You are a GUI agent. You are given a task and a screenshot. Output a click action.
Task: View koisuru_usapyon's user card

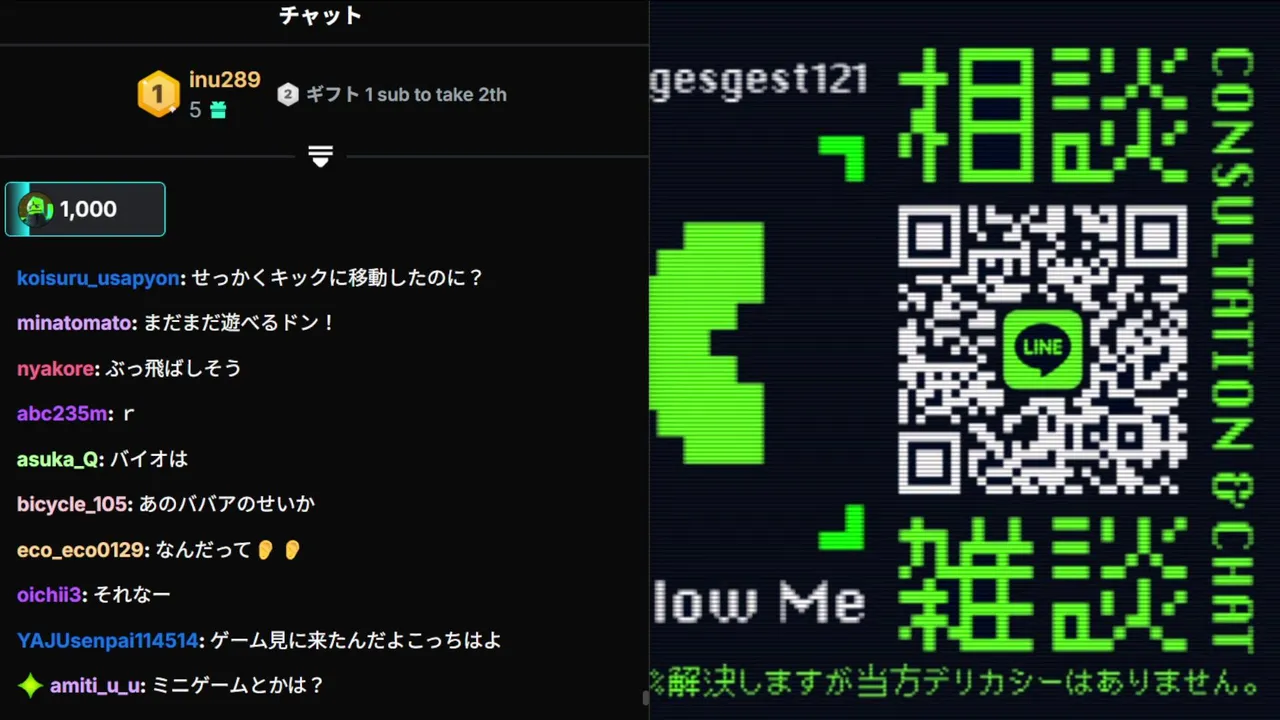click(98, 278)
